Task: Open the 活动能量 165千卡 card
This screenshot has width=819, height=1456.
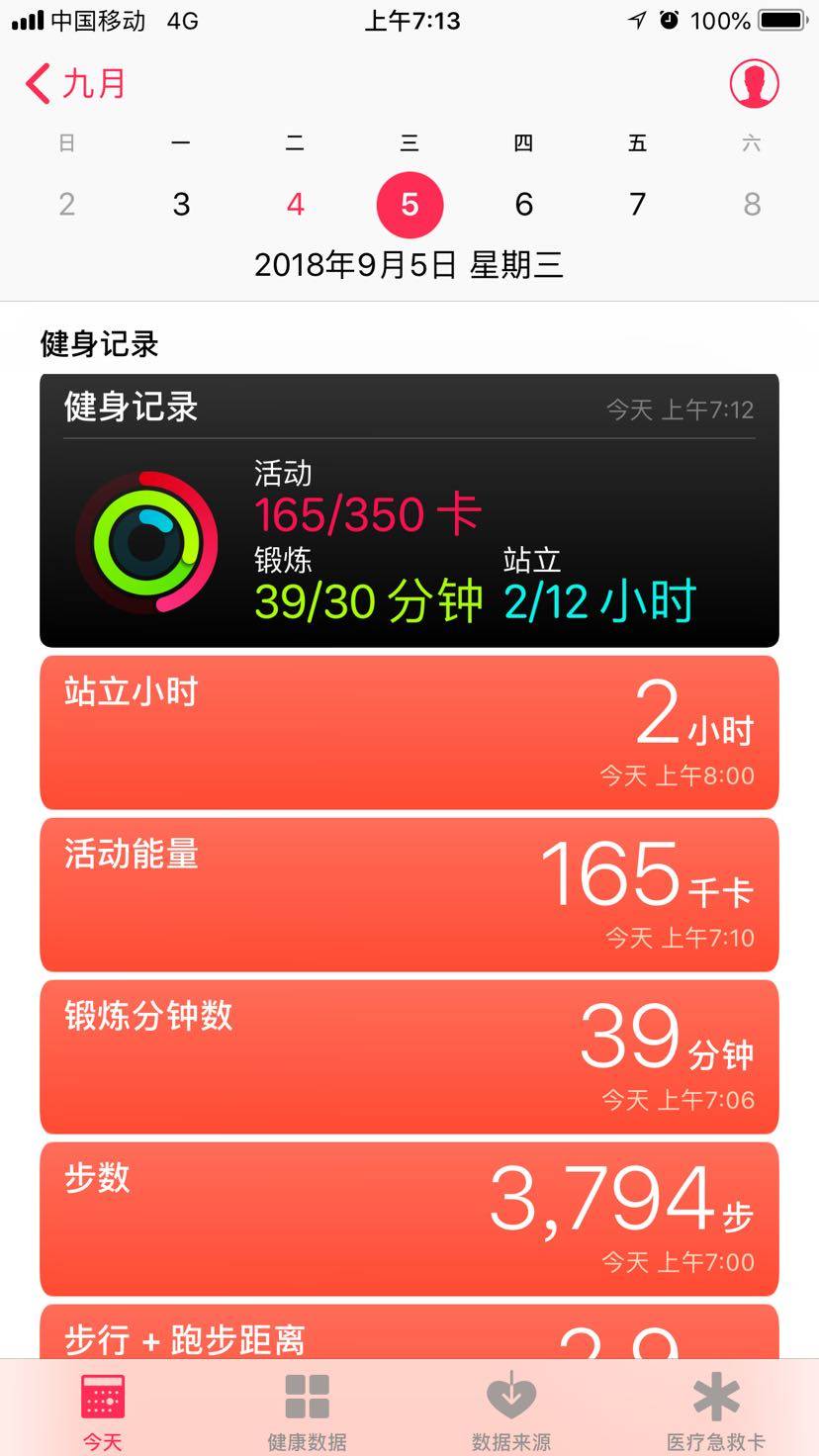Action: [x=409, y=894]
